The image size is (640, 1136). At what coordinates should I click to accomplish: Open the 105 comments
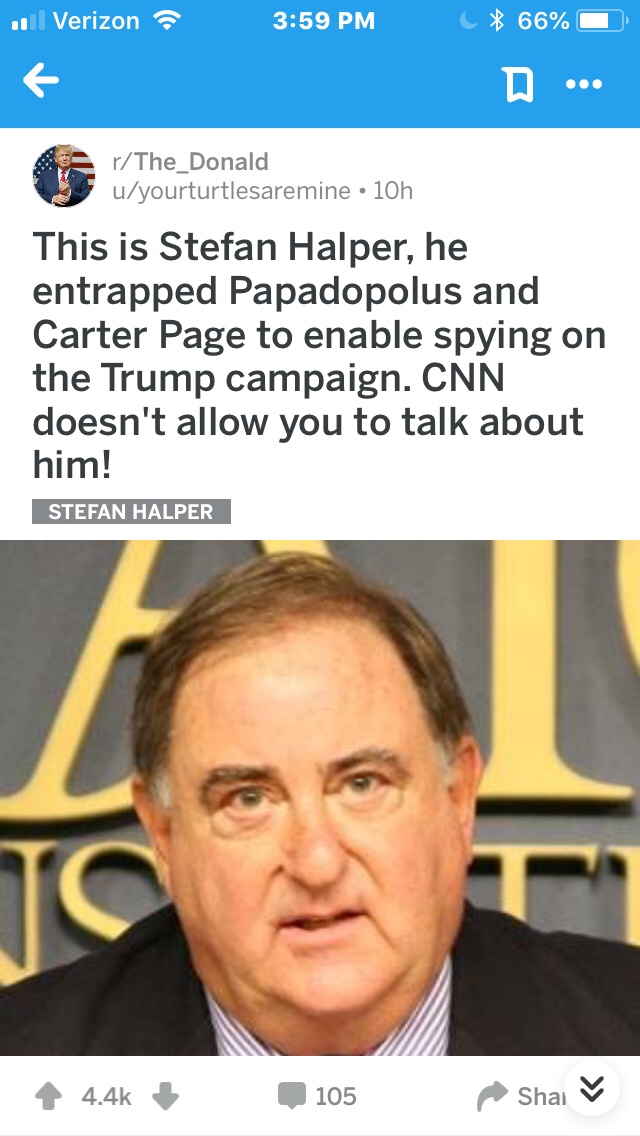coord(317,1097)
